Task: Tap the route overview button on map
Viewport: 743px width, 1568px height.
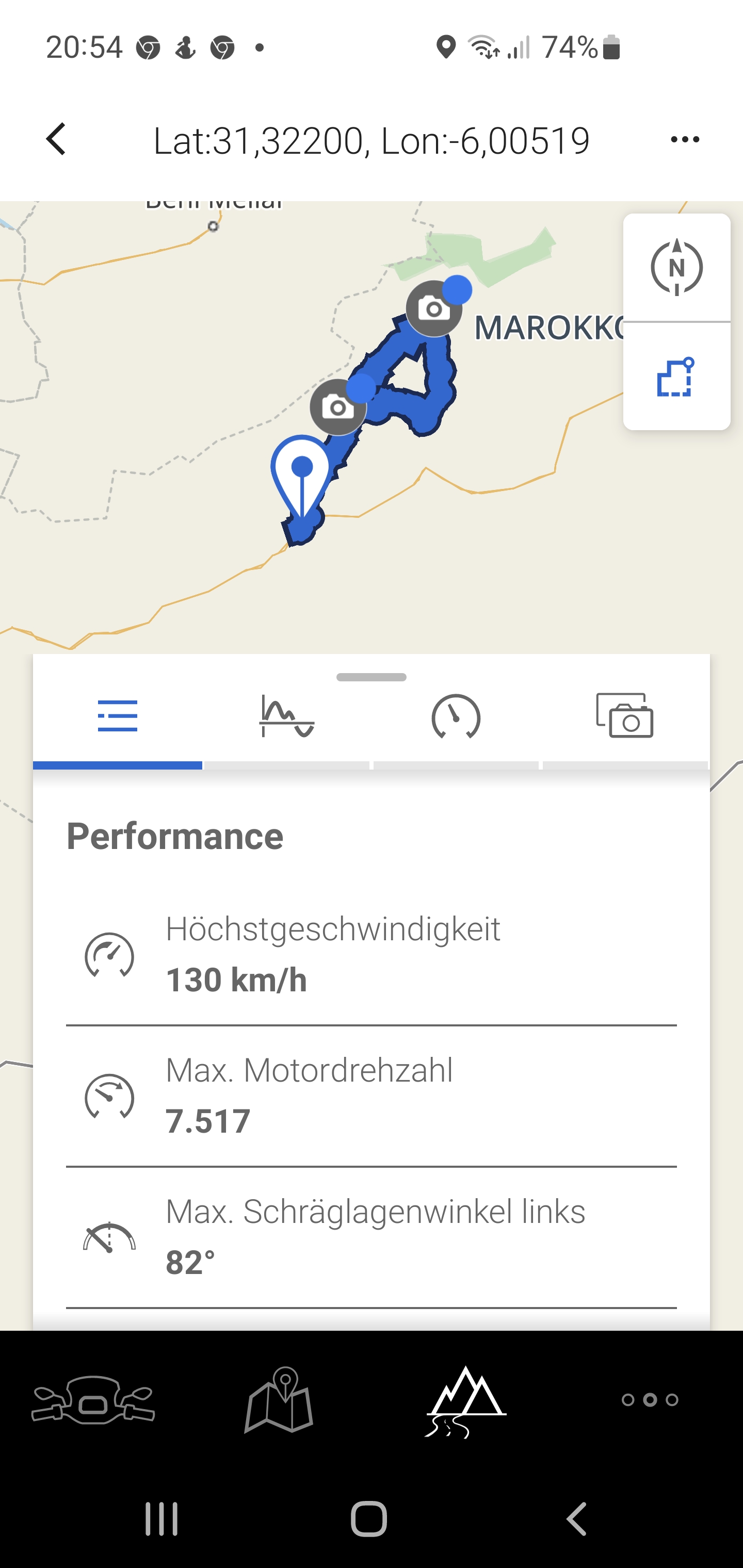Action: (676, 377)
